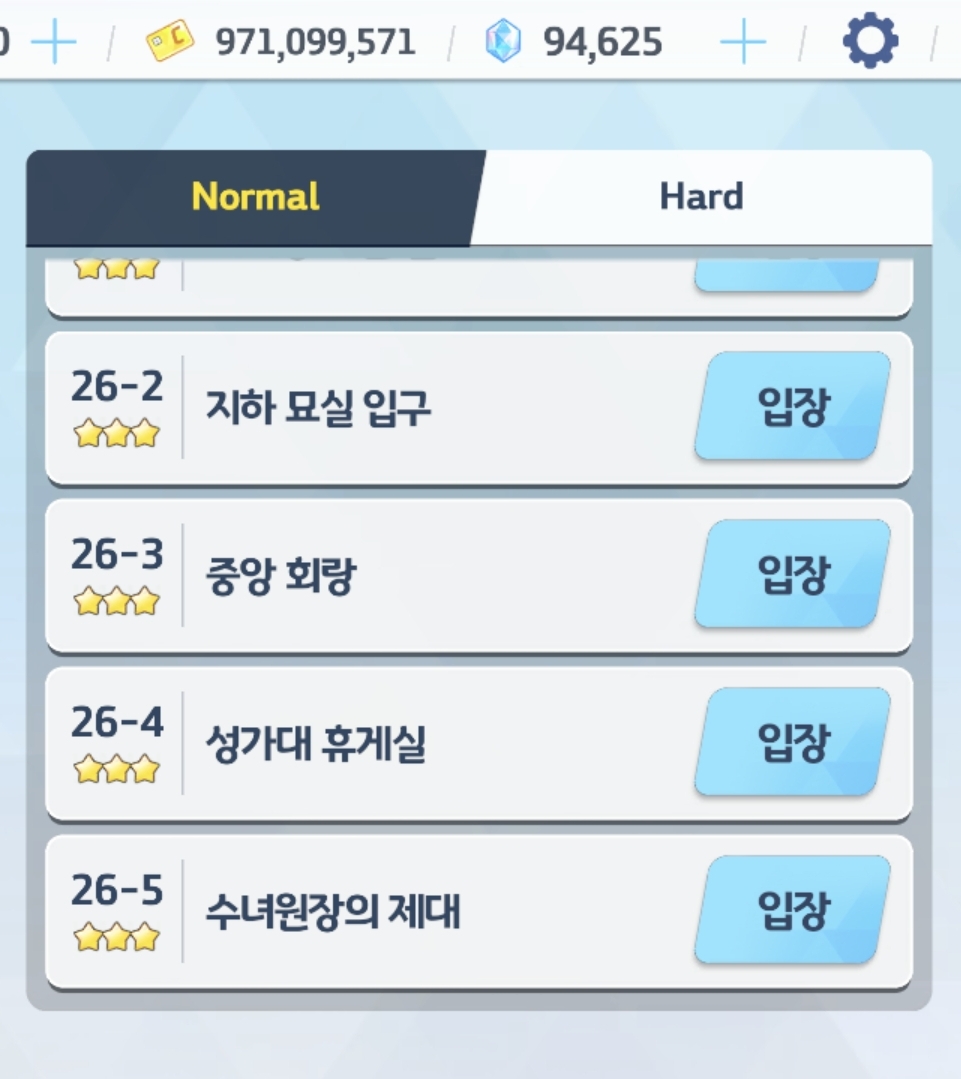Screen dimensions: 961x1079
Task: Open the settings gear icon
Action: pyautogui.click(x=870, y=42)
